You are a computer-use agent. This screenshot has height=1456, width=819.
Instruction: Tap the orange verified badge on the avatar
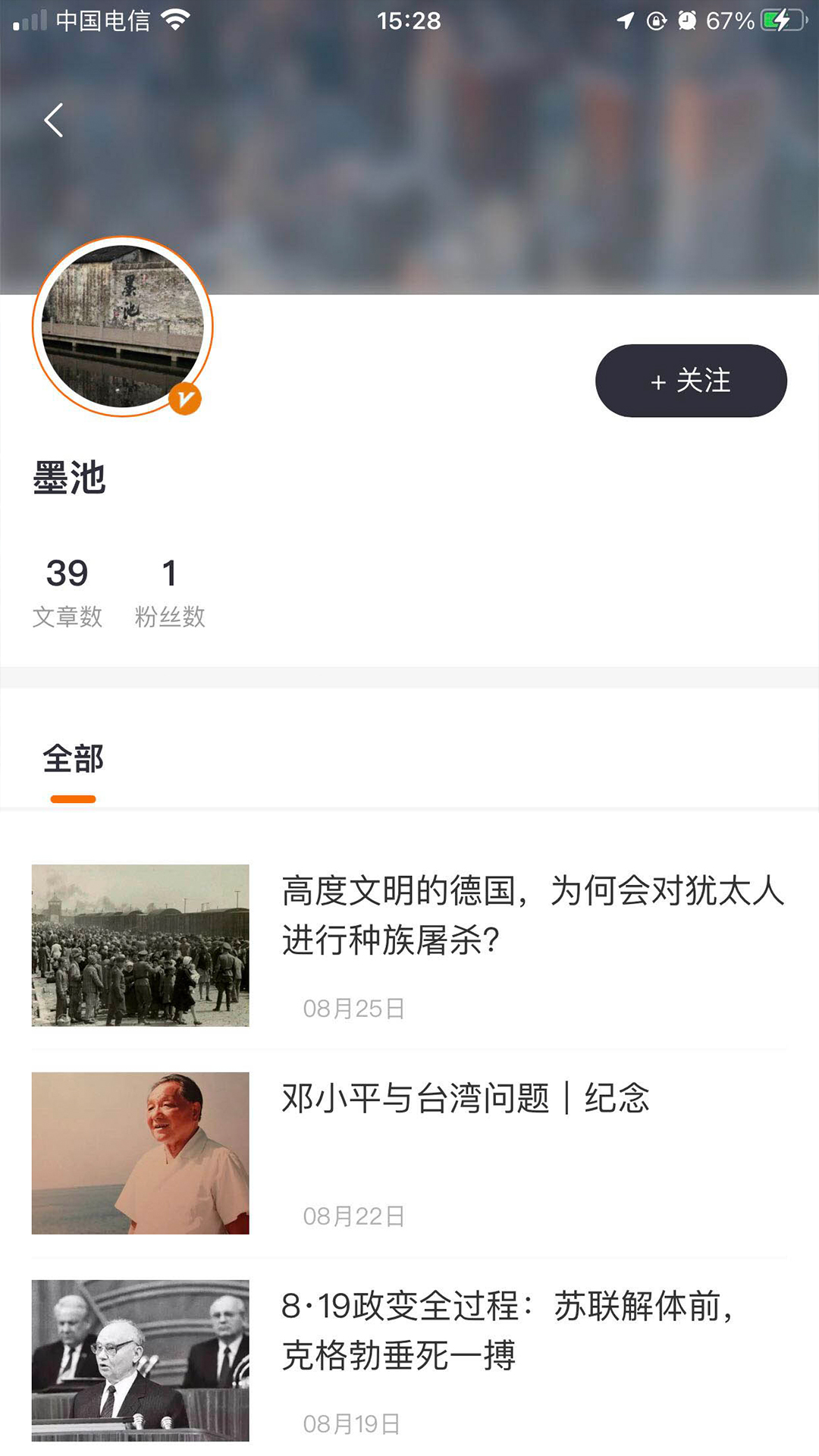[187, 399]
